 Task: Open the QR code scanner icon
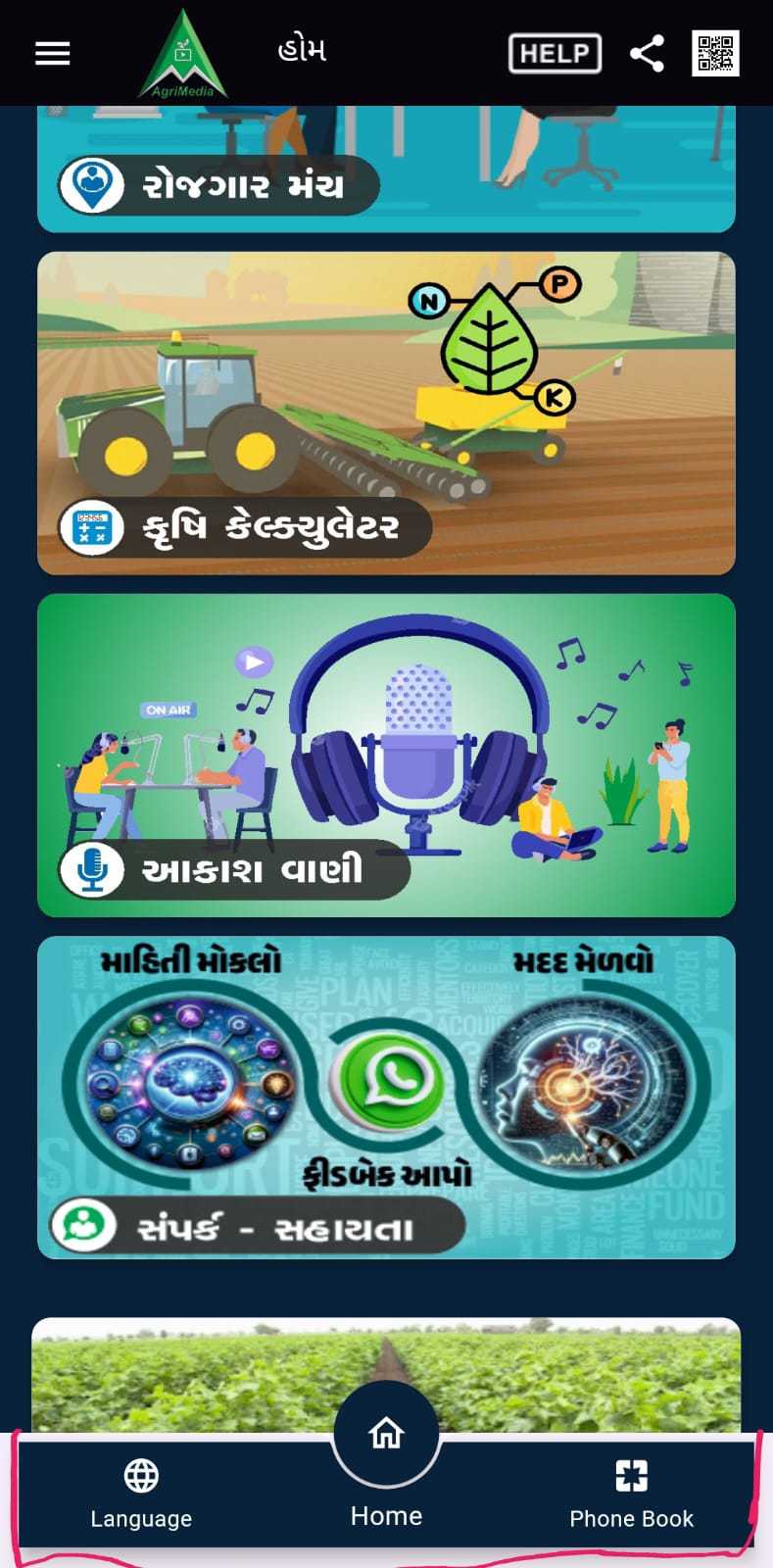716,53
